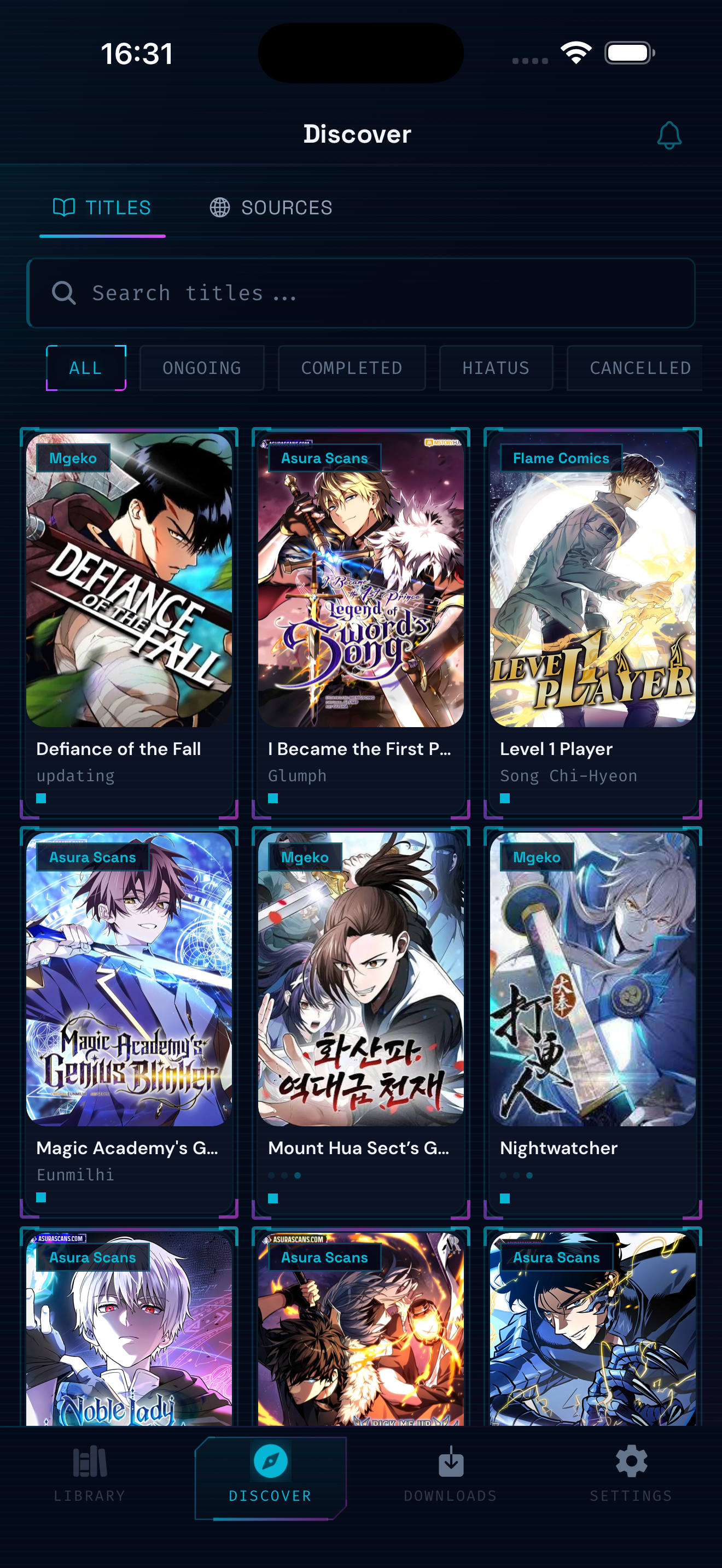The height and width of the screenshot is (1568, 722).
Task: Open Mount Hua Sect's Genius card
Action: [x=361, y=1022]
